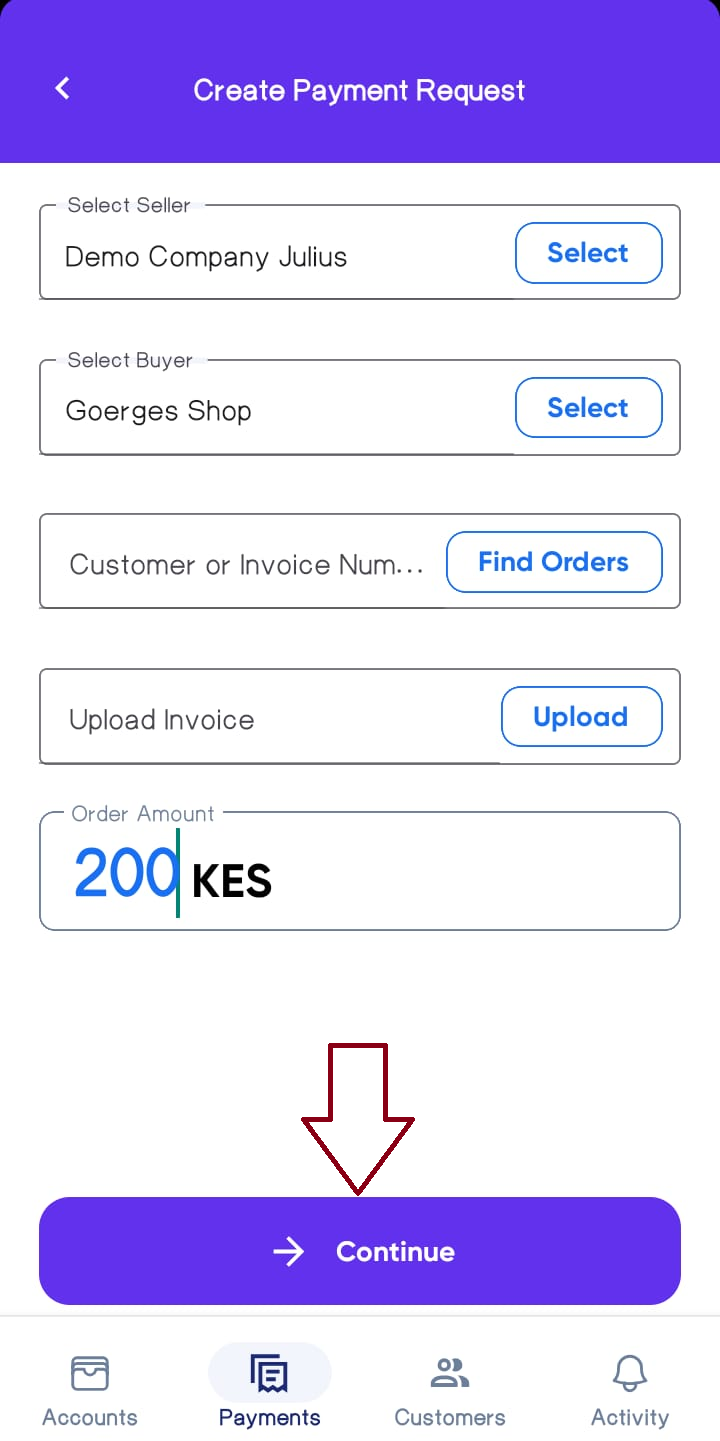Select the Customers people icon
Screen dimensions: 720x1441
[x=450, y=1372]
